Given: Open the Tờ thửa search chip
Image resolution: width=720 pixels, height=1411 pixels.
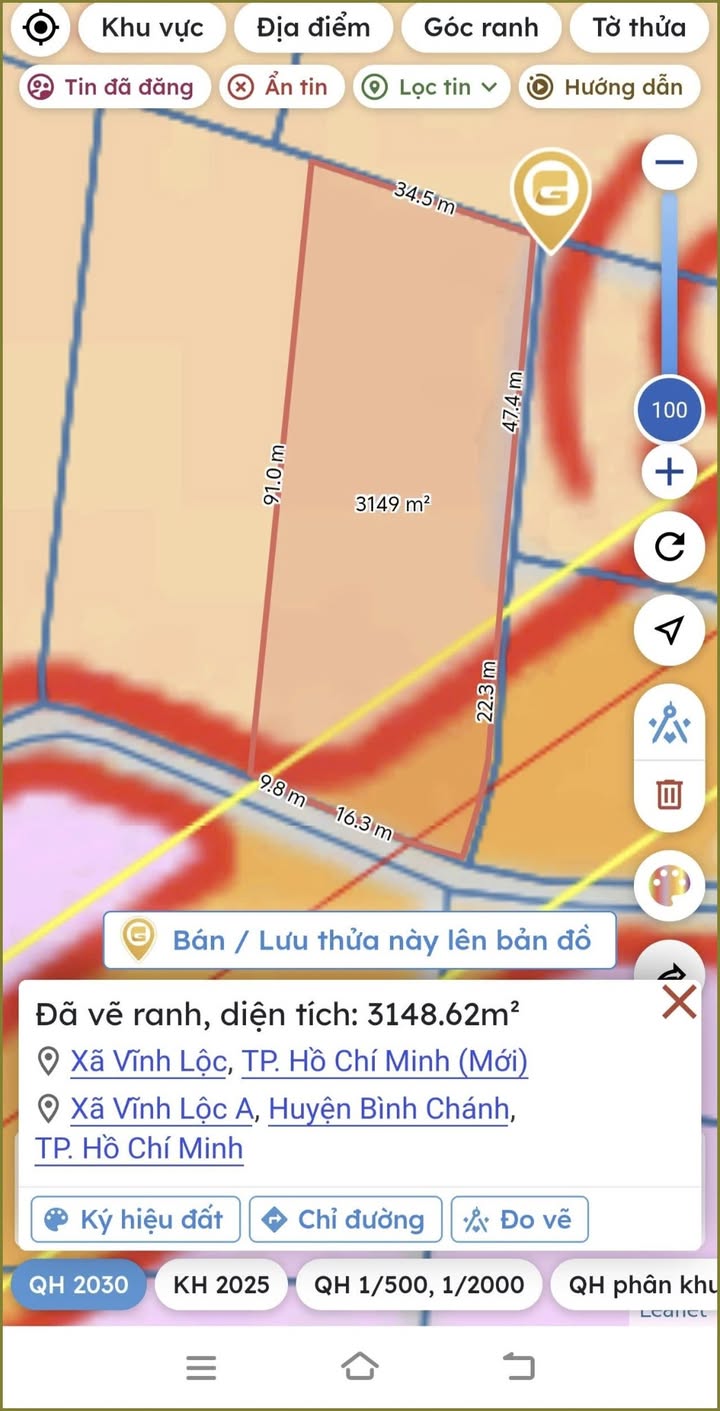Looking at the screenshot, I should [x=640, y=27].
